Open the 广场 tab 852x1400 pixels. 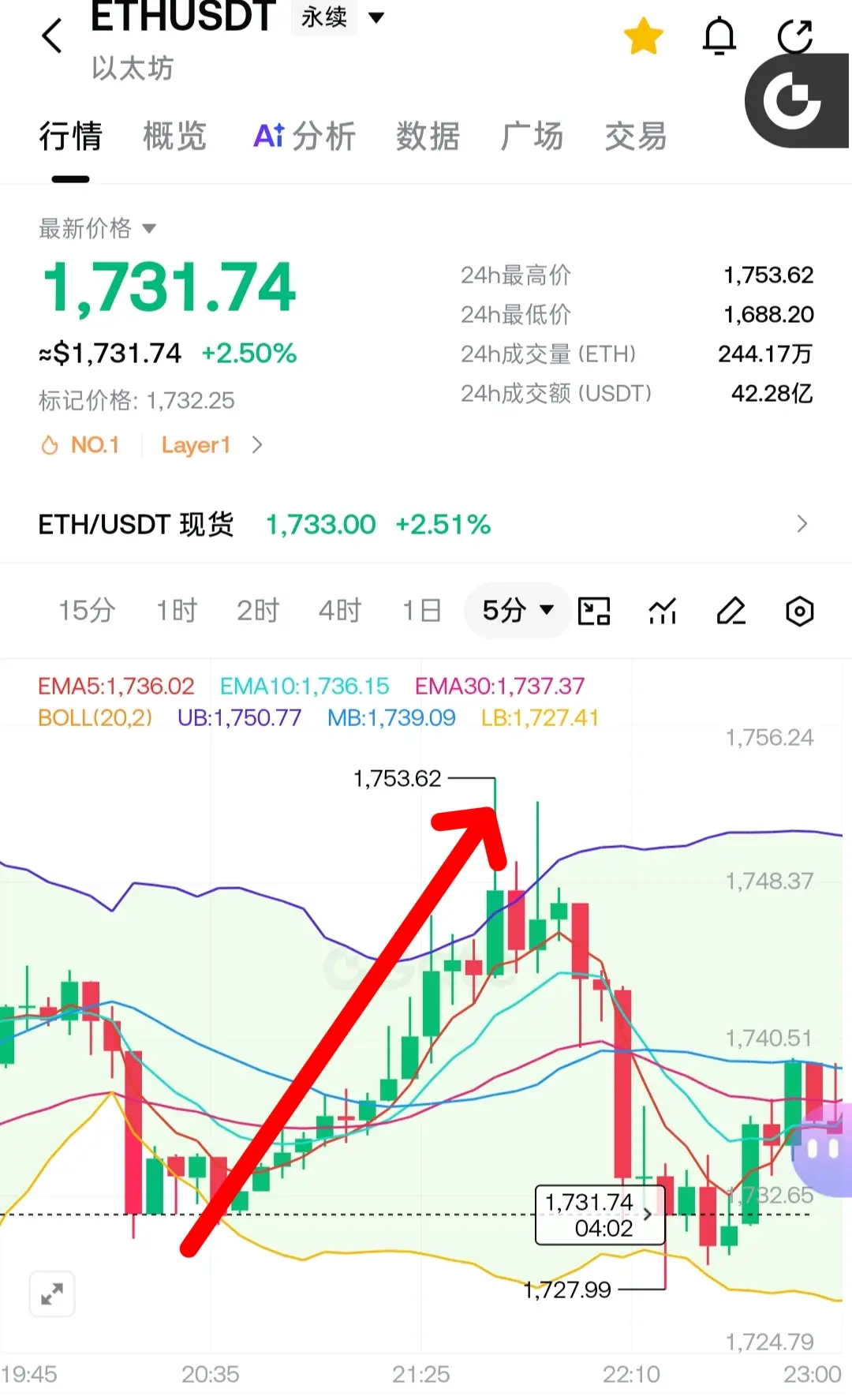click(532, 137)
